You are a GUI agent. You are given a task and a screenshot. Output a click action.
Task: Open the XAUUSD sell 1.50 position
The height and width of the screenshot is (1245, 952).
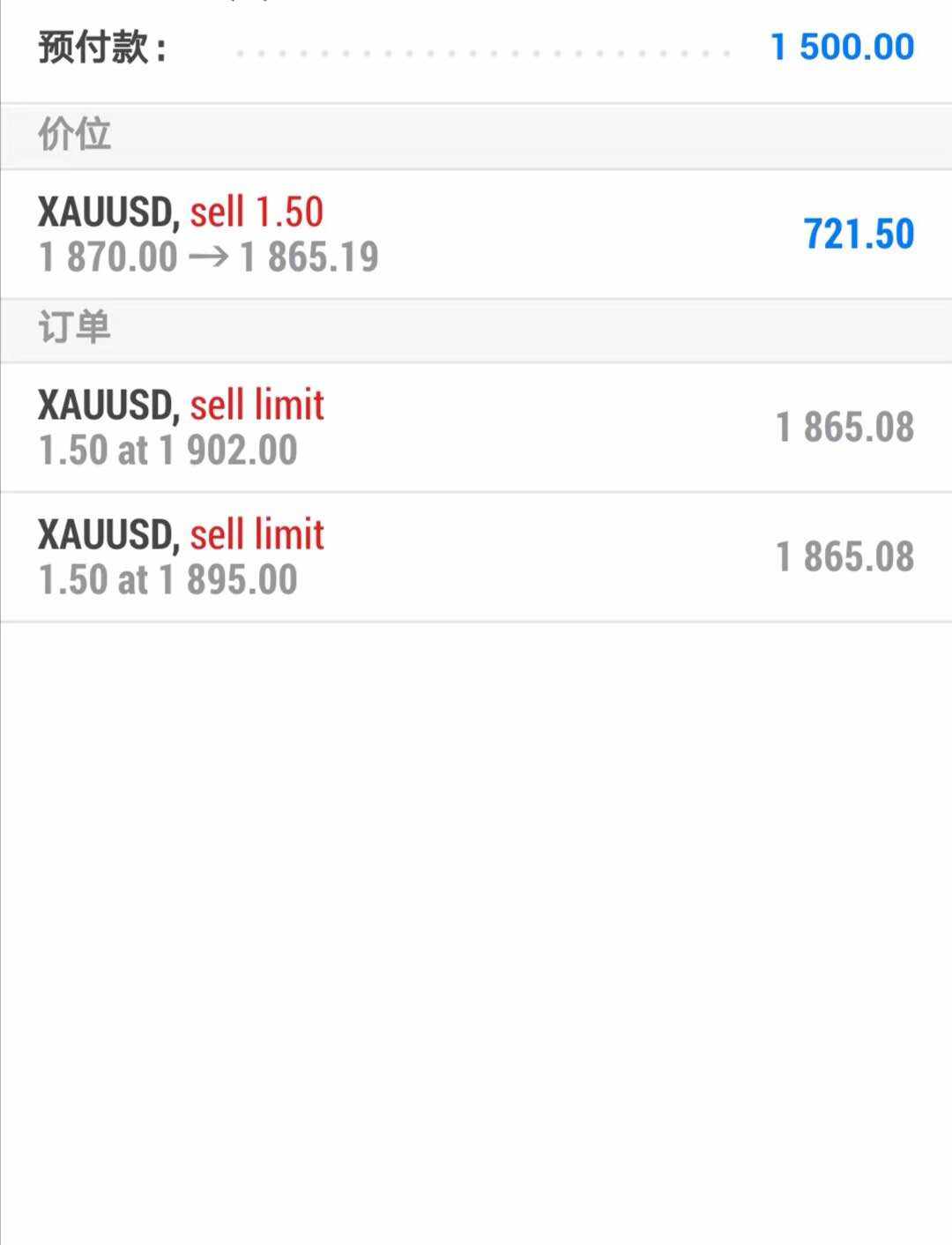[x=476, y=235]
